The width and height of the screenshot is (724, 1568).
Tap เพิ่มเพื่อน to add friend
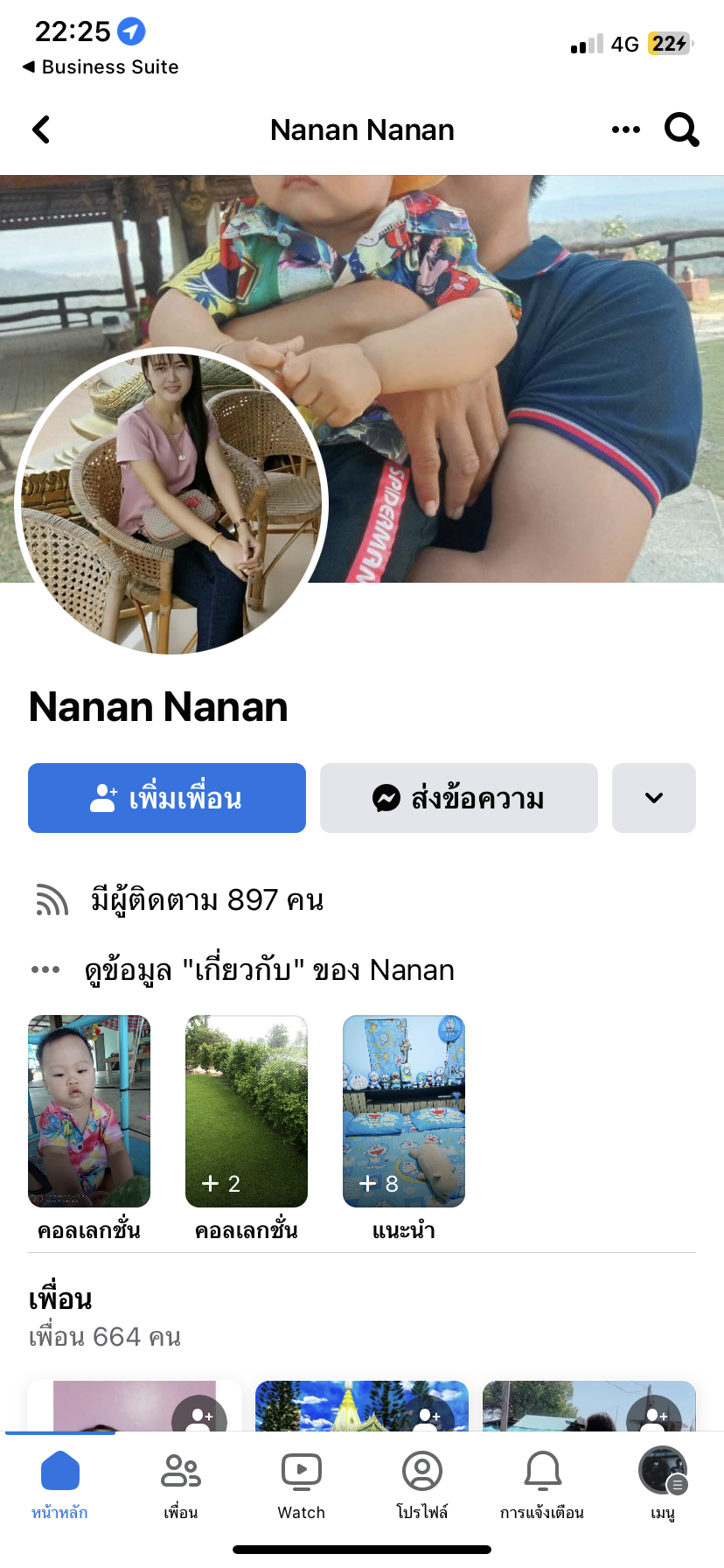167,798
